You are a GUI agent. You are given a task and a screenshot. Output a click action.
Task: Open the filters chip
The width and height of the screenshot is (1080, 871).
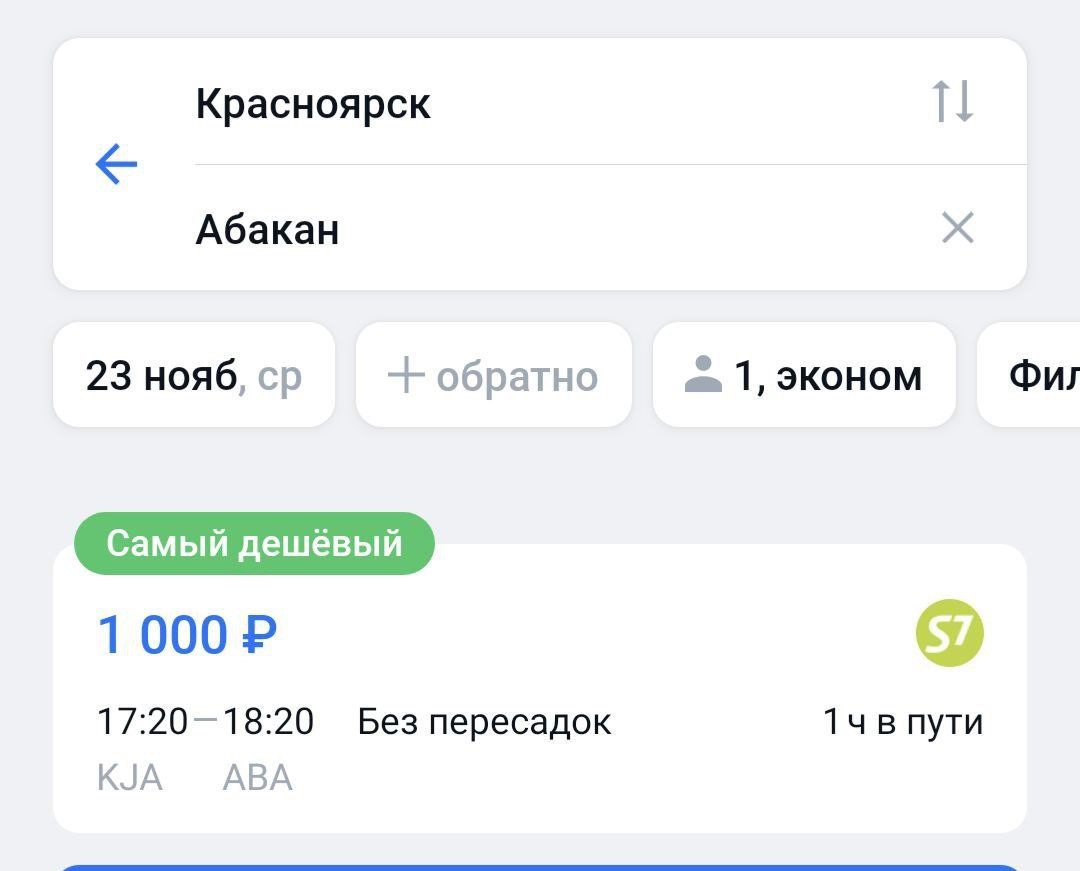[1035, 376]
